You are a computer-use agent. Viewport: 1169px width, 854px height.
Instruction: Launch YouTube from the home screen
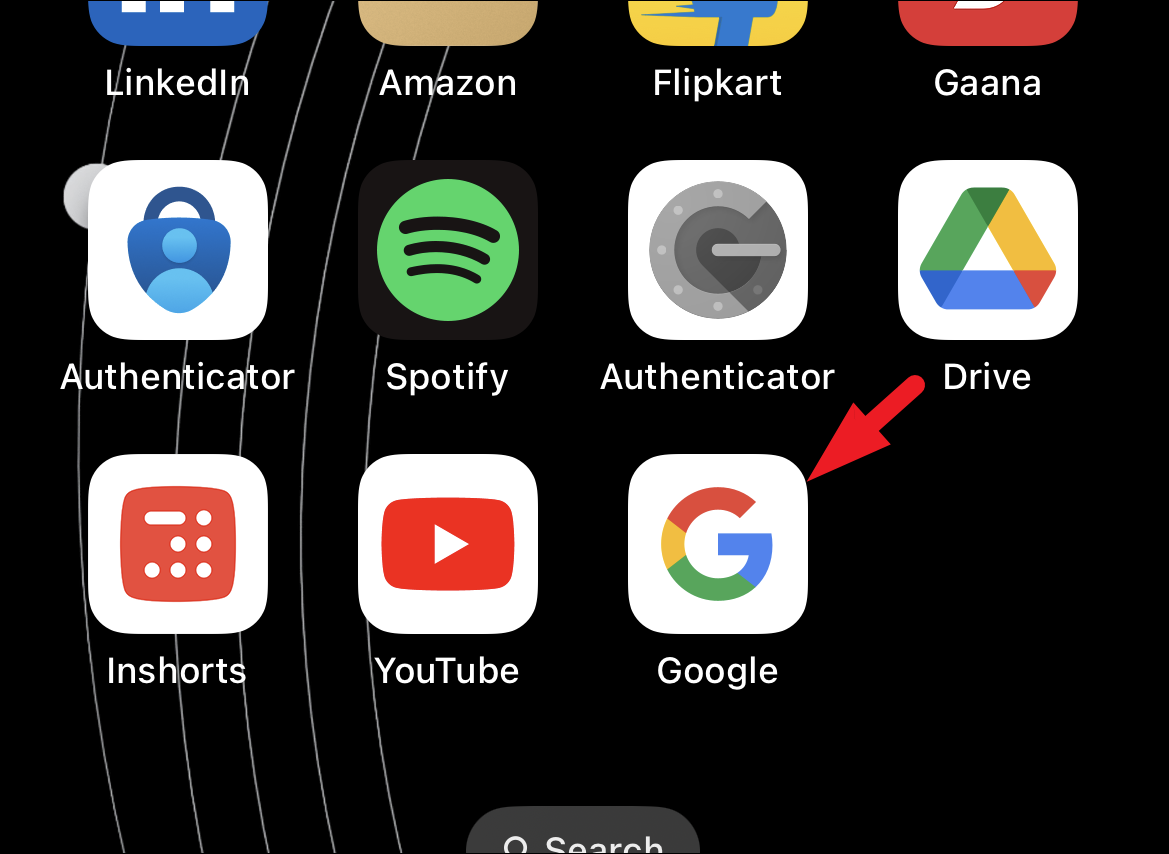[x=448, y=544]
